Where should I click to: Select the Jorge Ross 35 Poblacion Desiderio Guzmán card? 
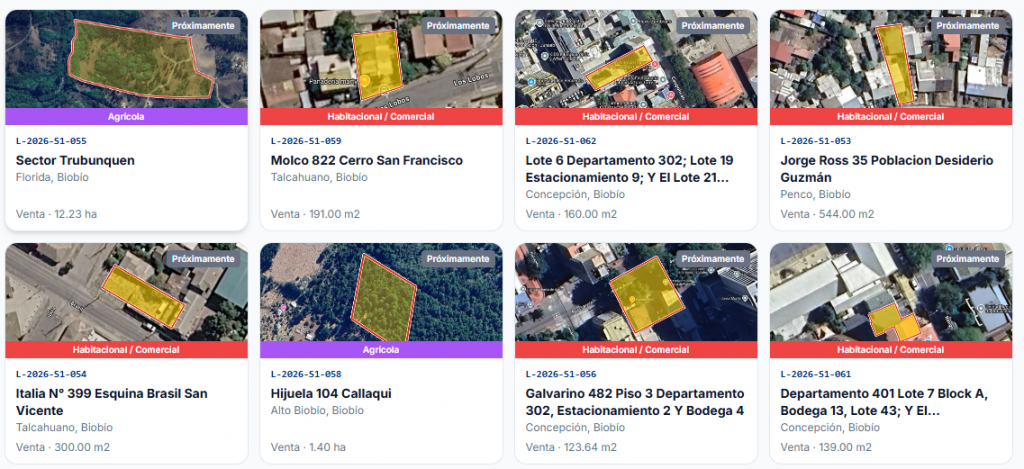(x=891, y=120)
